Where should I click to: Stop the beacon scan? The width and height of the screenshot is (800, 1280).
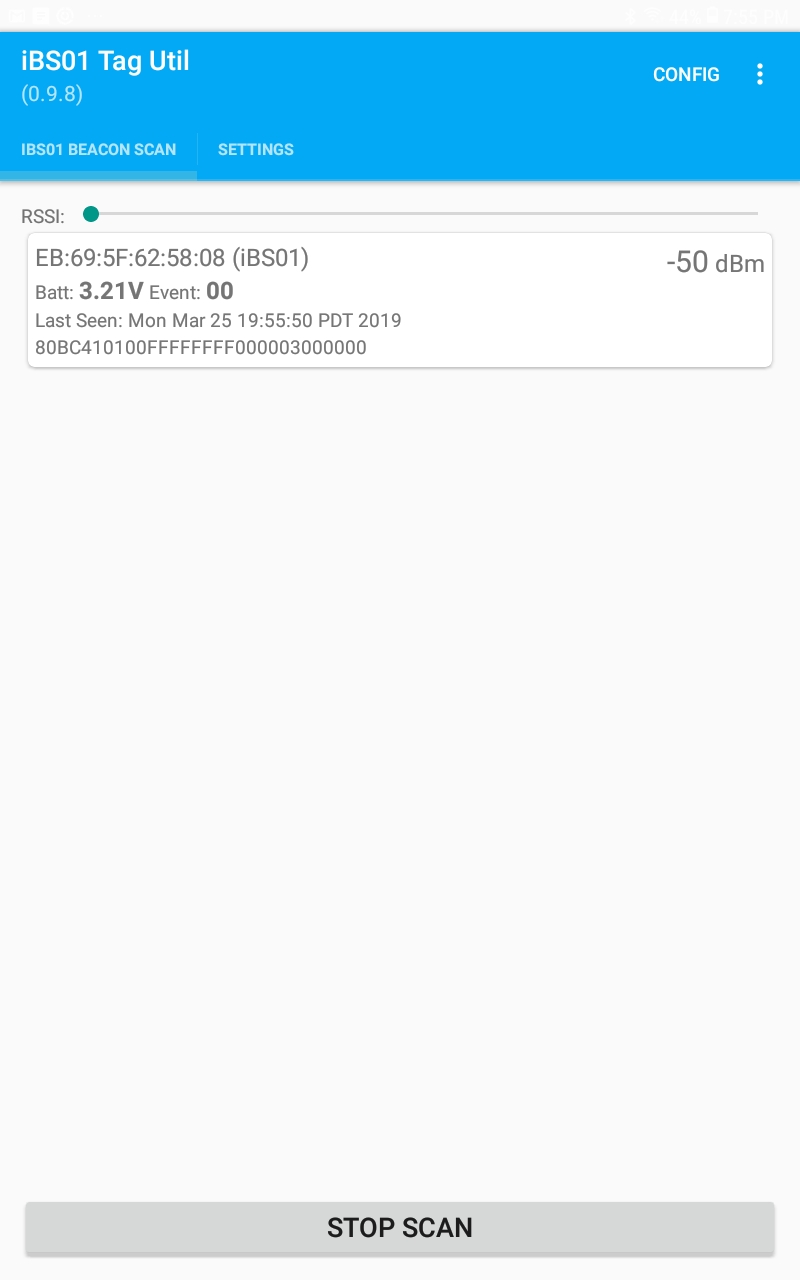coord(400,1228)
